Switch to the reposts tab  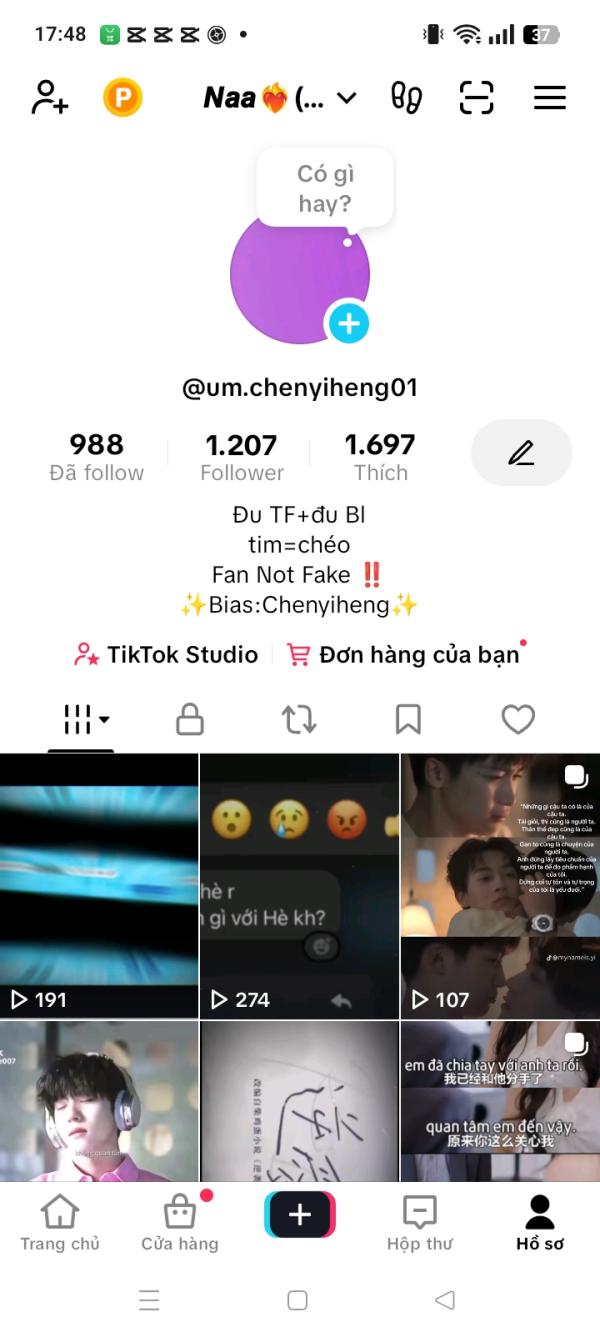[299, 719]
